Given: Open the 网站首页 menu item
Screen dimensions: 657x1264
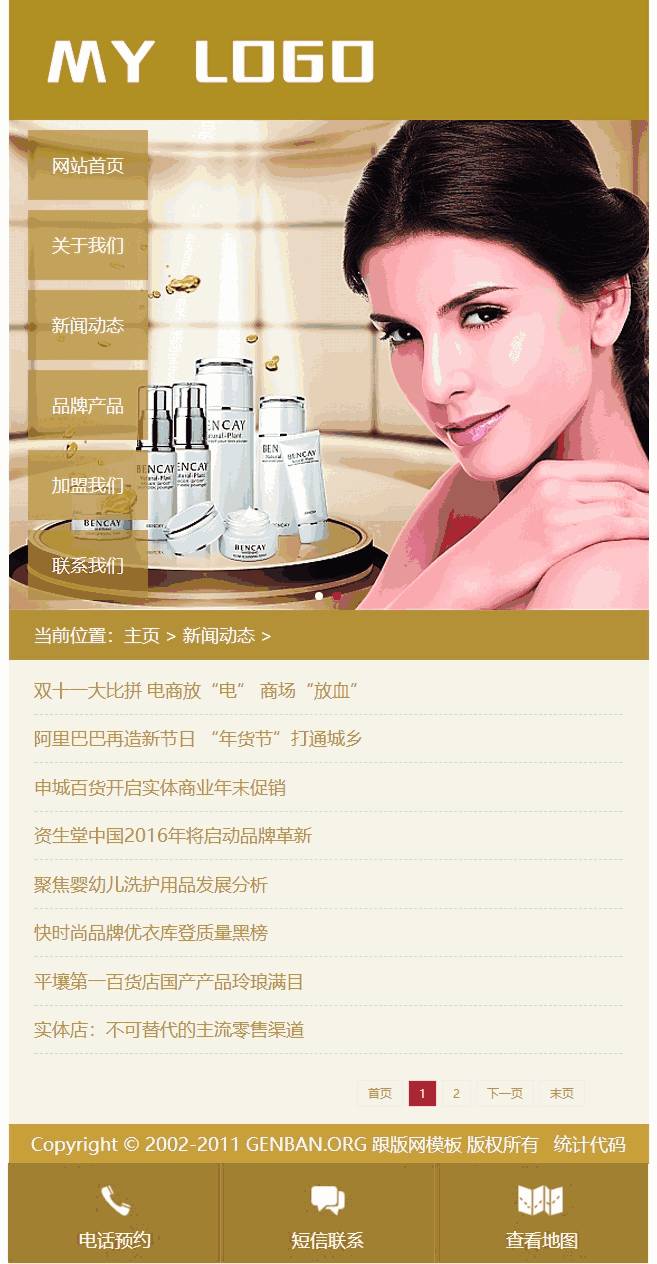Looking at the screenshot, I should [88, 165].
